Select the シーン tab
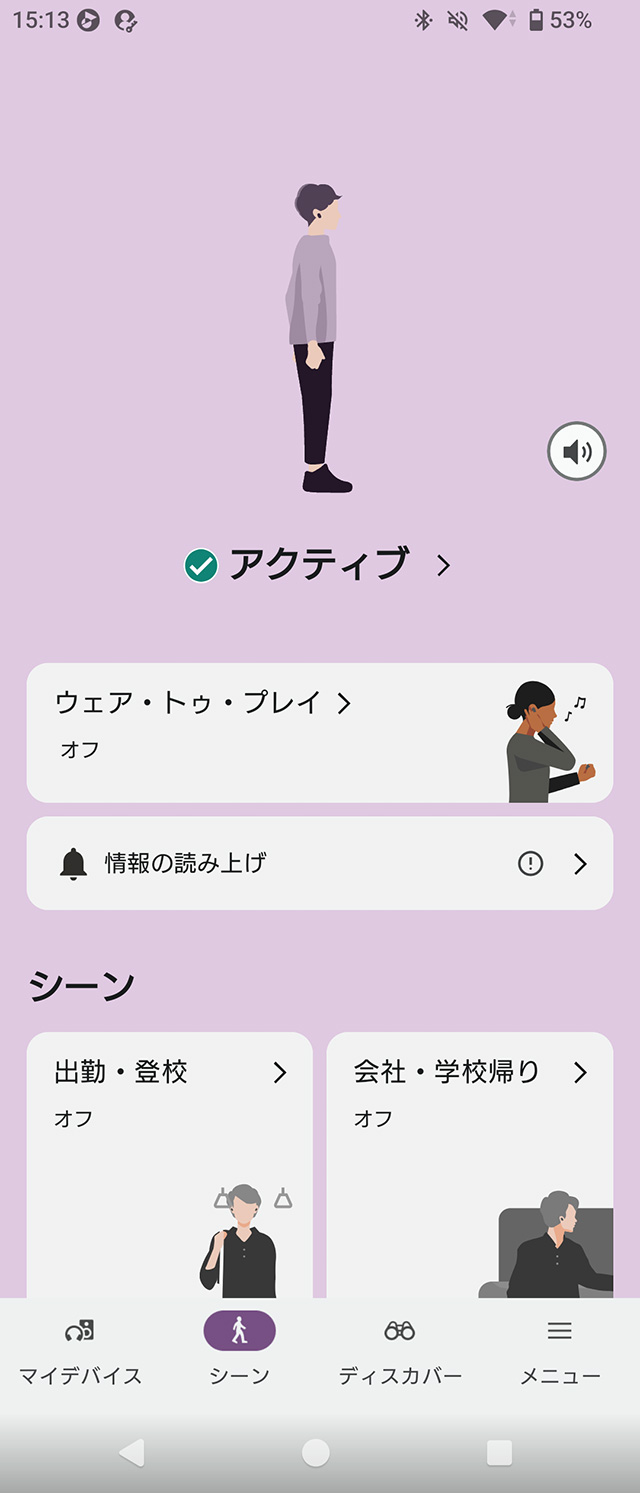The height and width of the screenshot is (1493, 640). (x=239, y=1351)
